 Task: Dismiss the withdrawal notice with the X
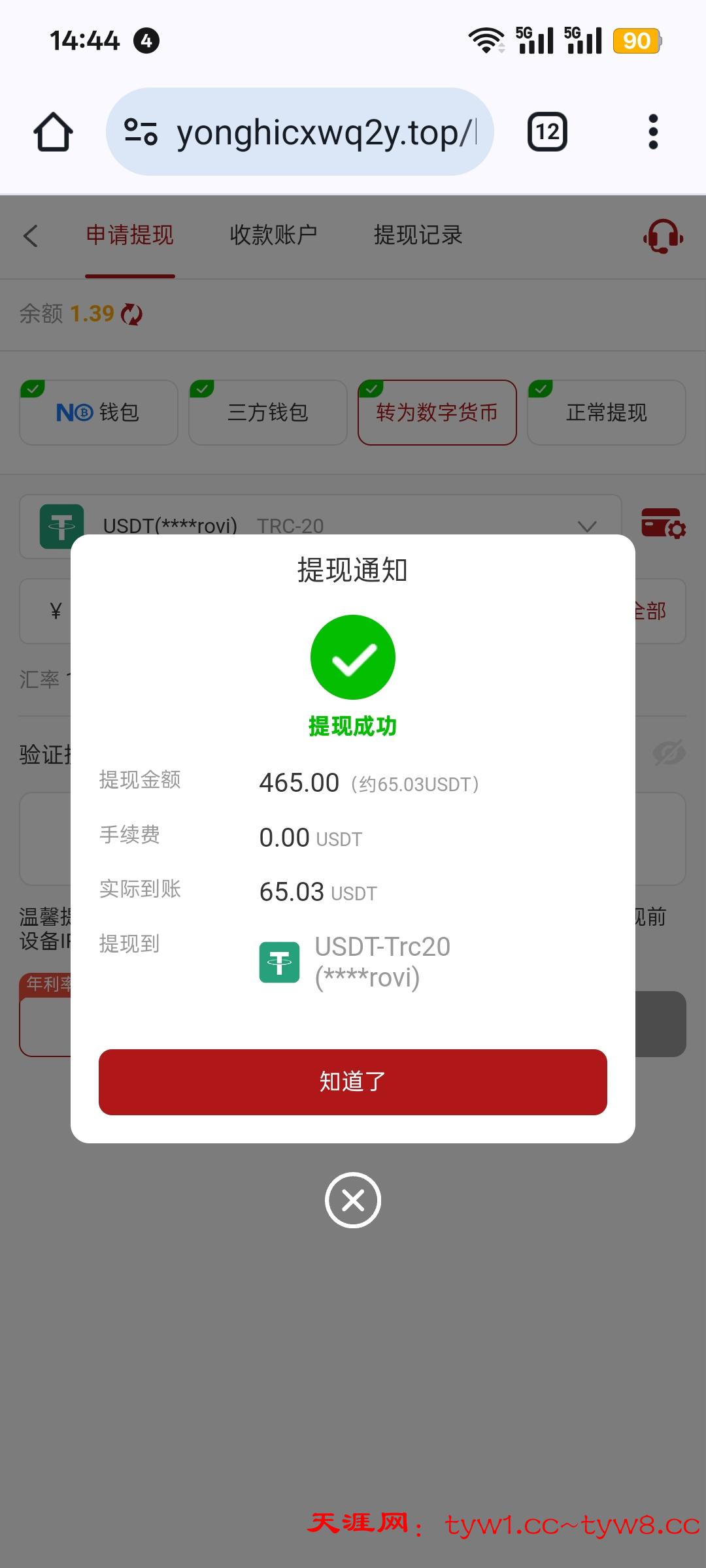point(352,1200)
